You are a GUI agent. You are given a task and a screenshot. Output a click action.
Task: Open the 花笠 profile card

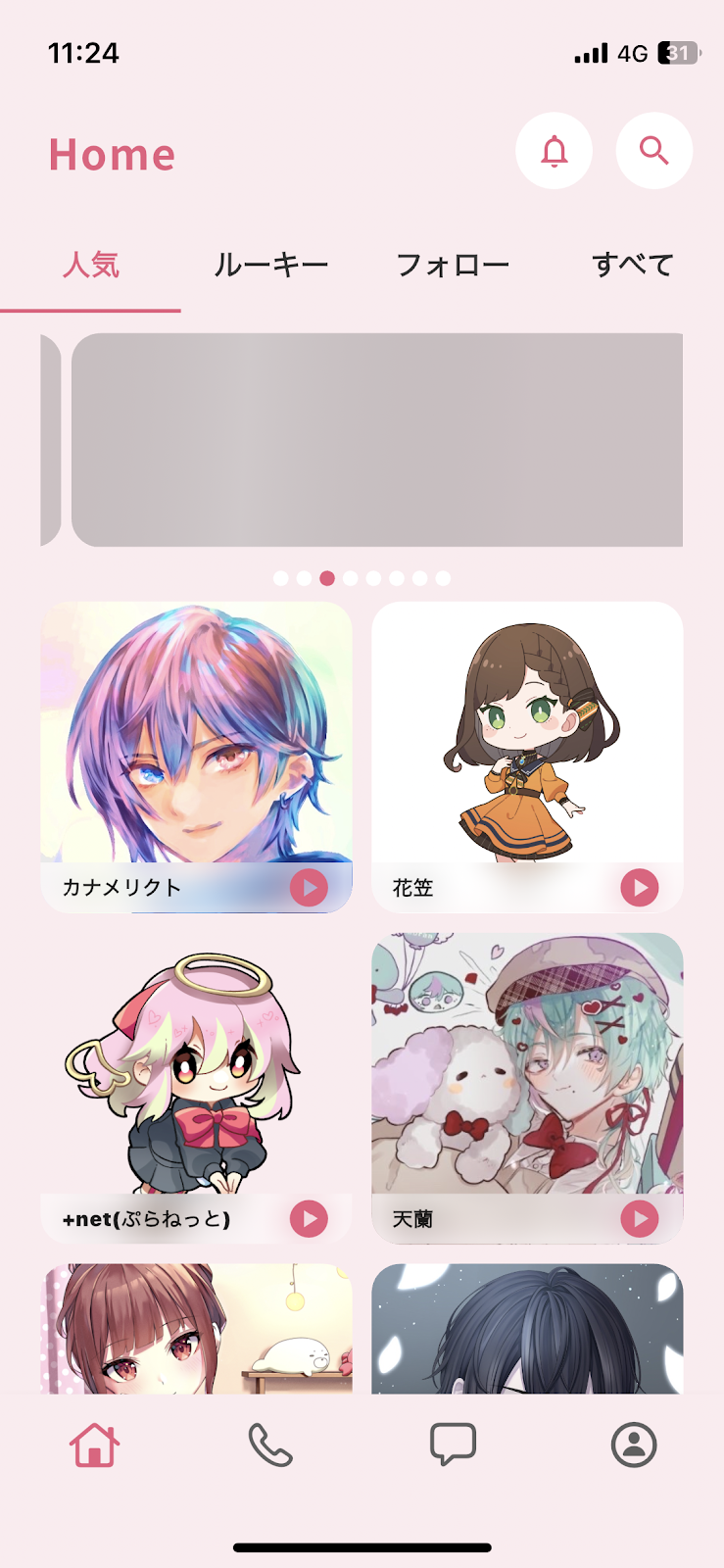[x=527, y=735]
